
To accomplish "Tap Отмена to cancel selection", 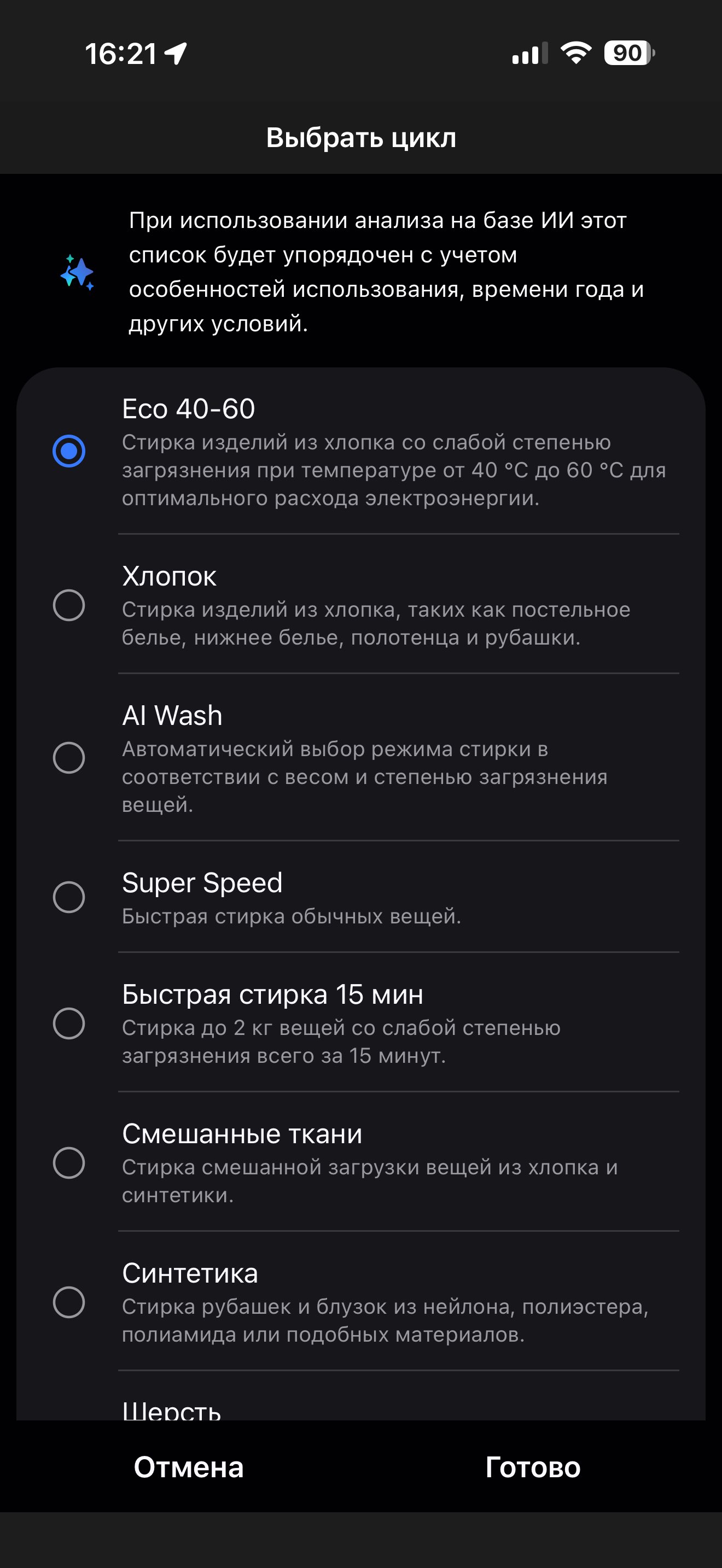I will (x=189, y=1467).
